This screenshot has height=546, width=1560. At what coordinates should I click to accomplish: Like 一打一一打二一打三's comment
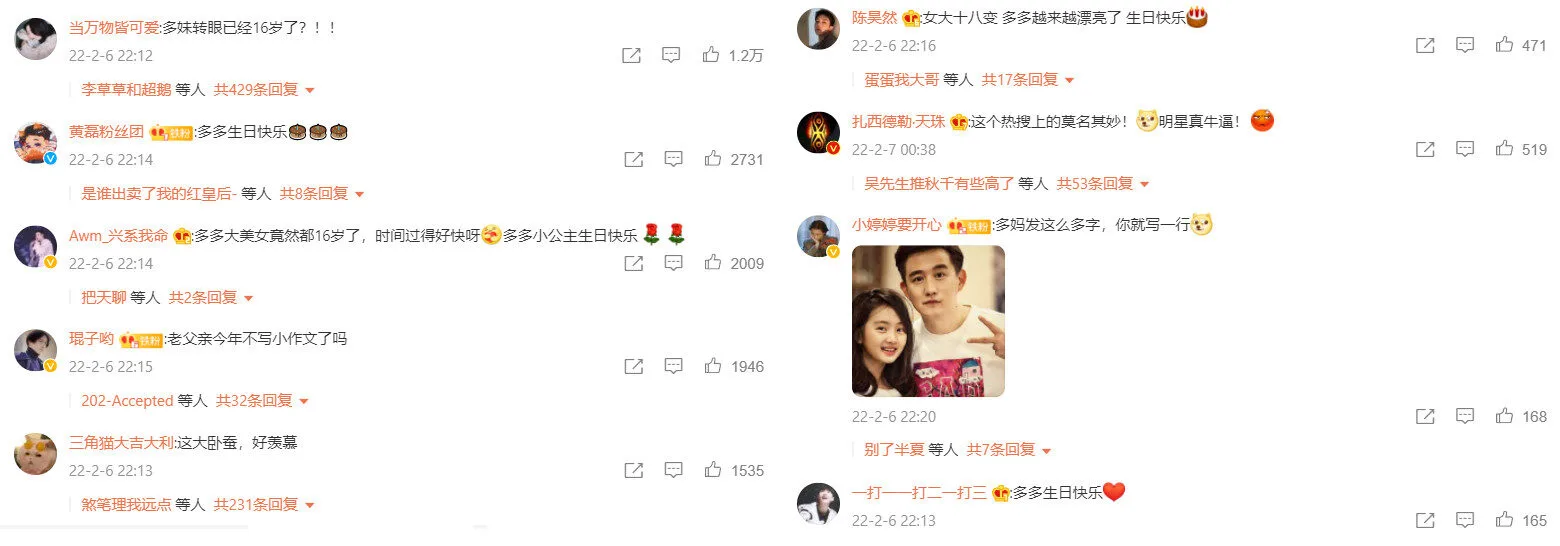(1504, 520)
